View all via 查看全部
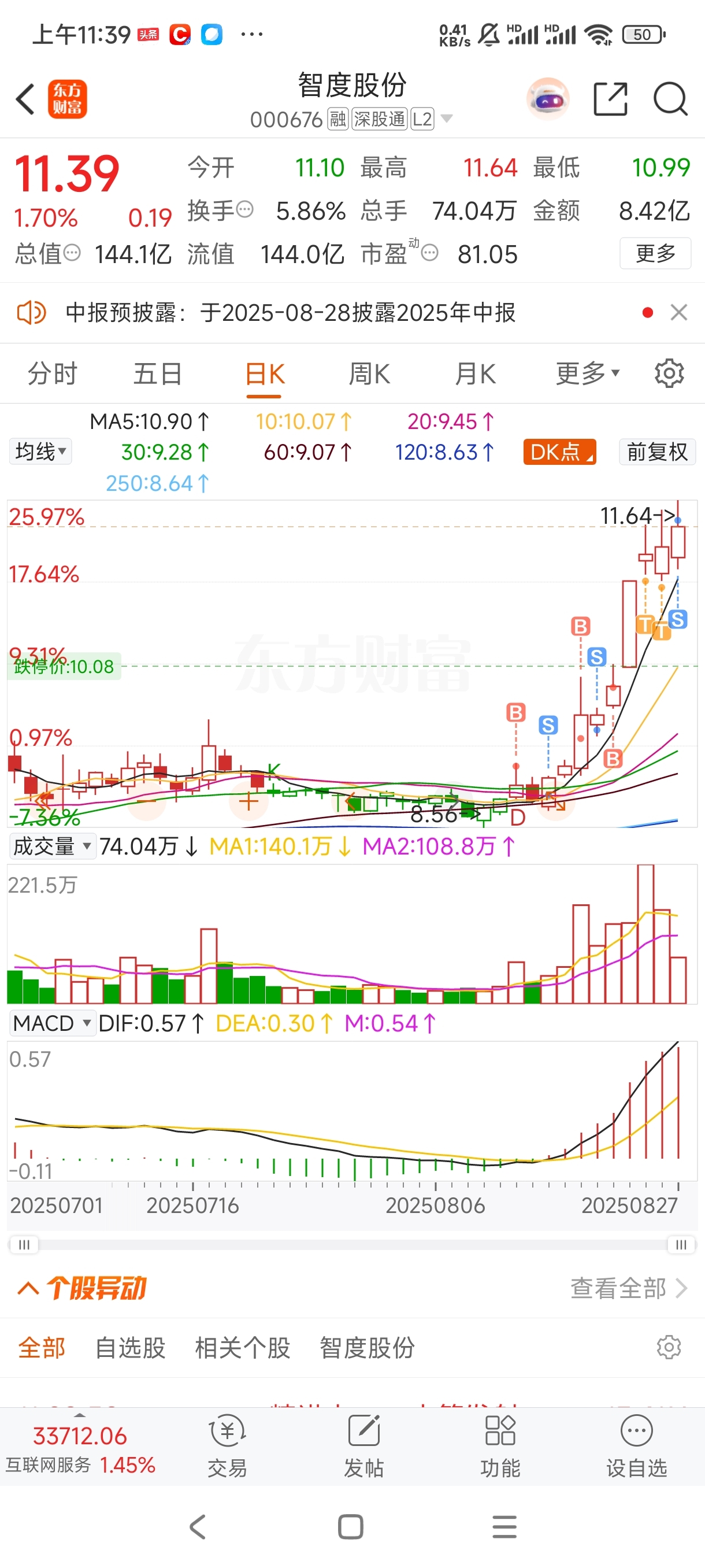Screen dimensions: 705x1568 628,1289
